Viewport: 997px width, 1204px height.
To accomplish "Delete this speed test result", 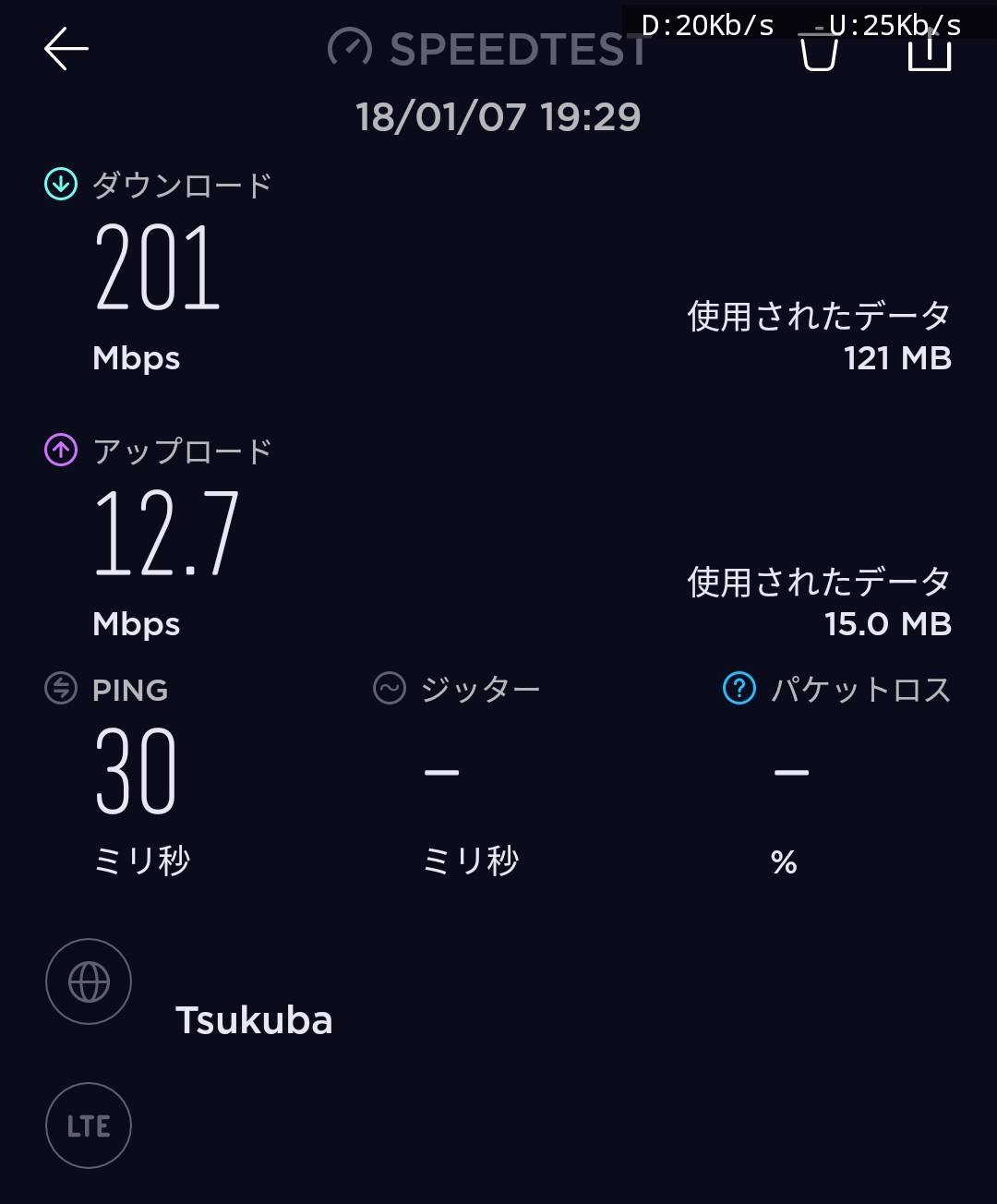I will (x=819, y=52).
